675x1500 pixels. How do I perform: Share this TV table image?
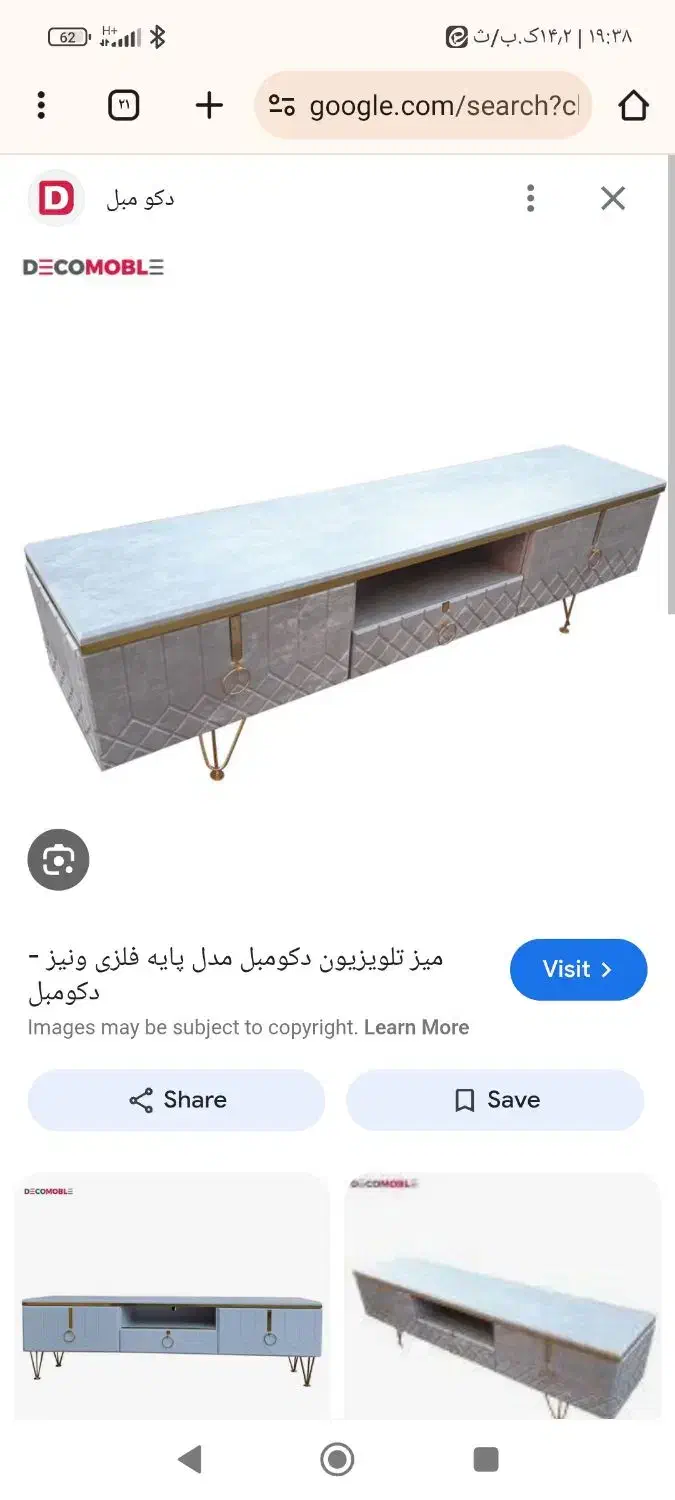[176, 1100]
